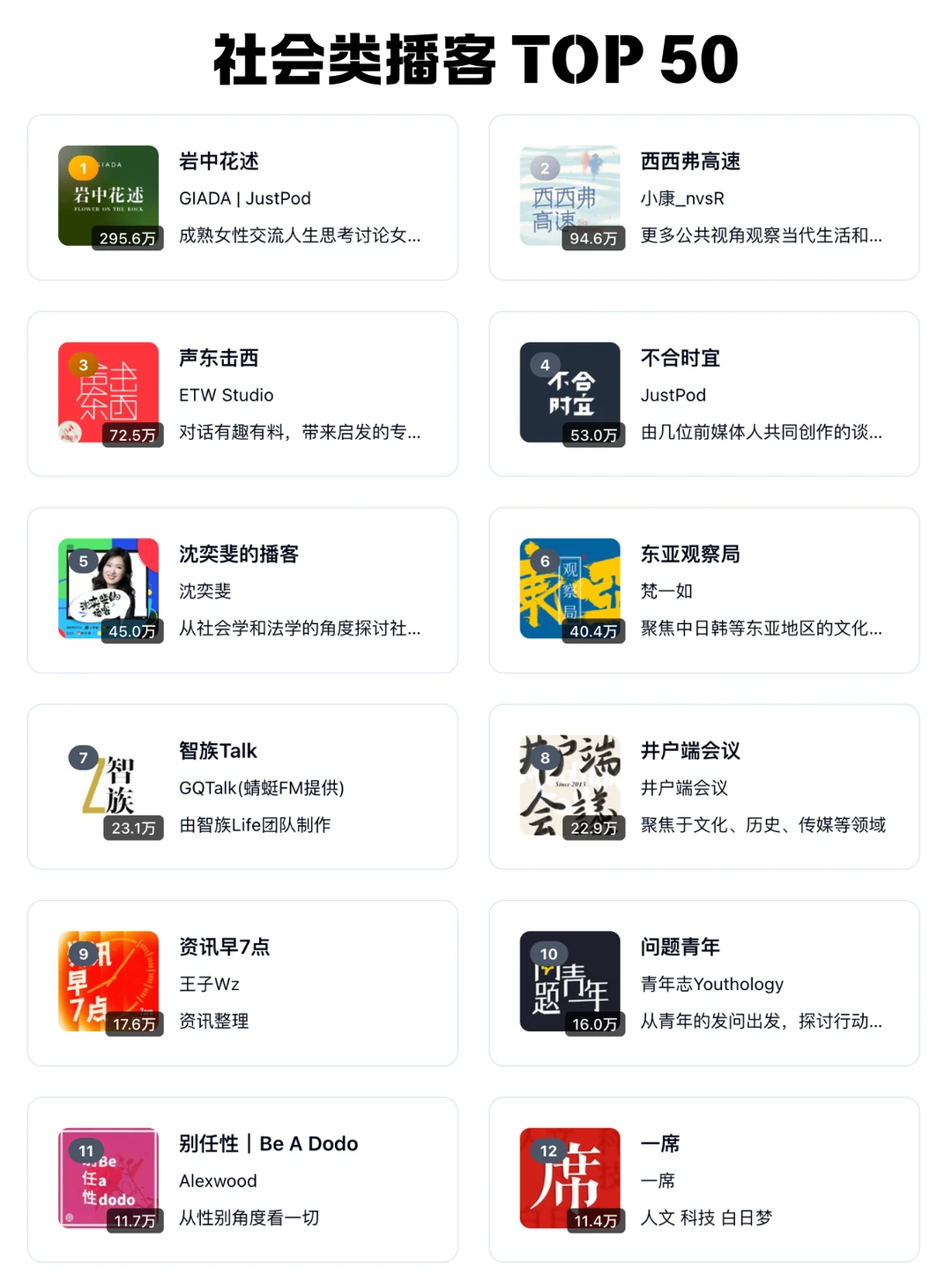Image resolution: width=952 pixels, height=1272 pixels.
Task: Open the 岩中花述 podcast cover icon
Action: pyautogui.click(x=108, y=195)
